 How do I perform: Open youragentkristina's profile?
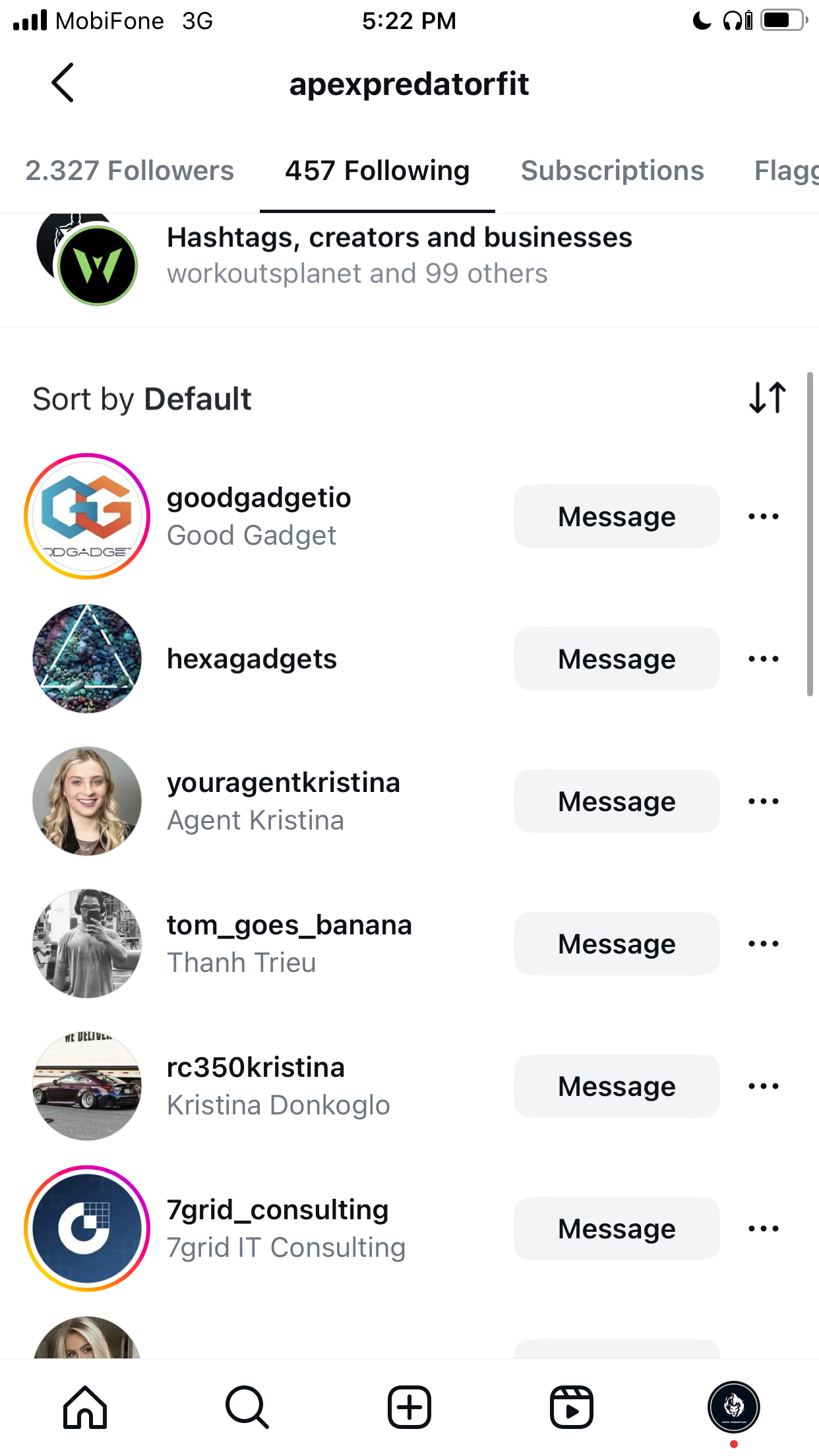point(283,783)
